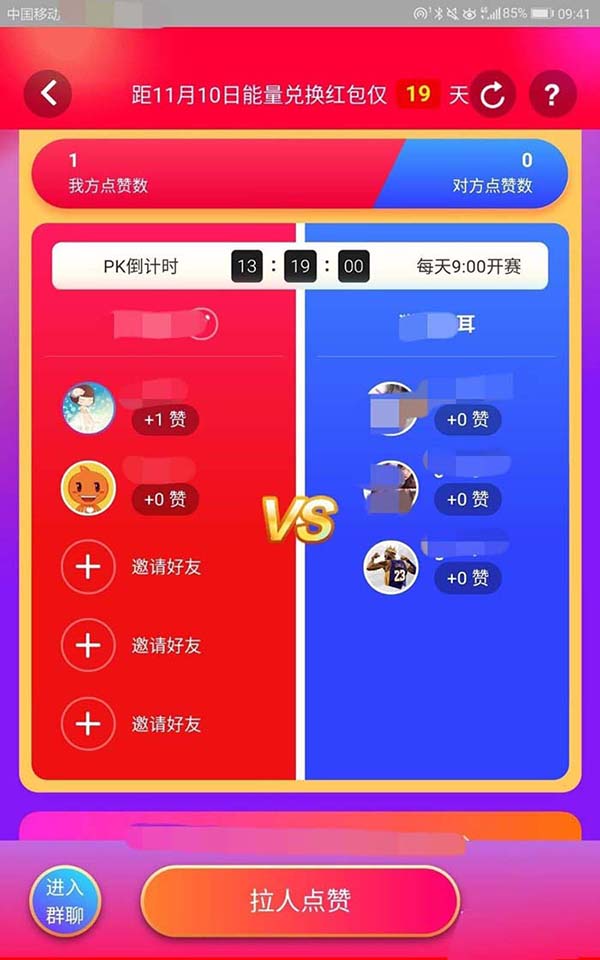Open the question mark help icon
Screen dimensions: 600x960
click(x=552, y=95)
